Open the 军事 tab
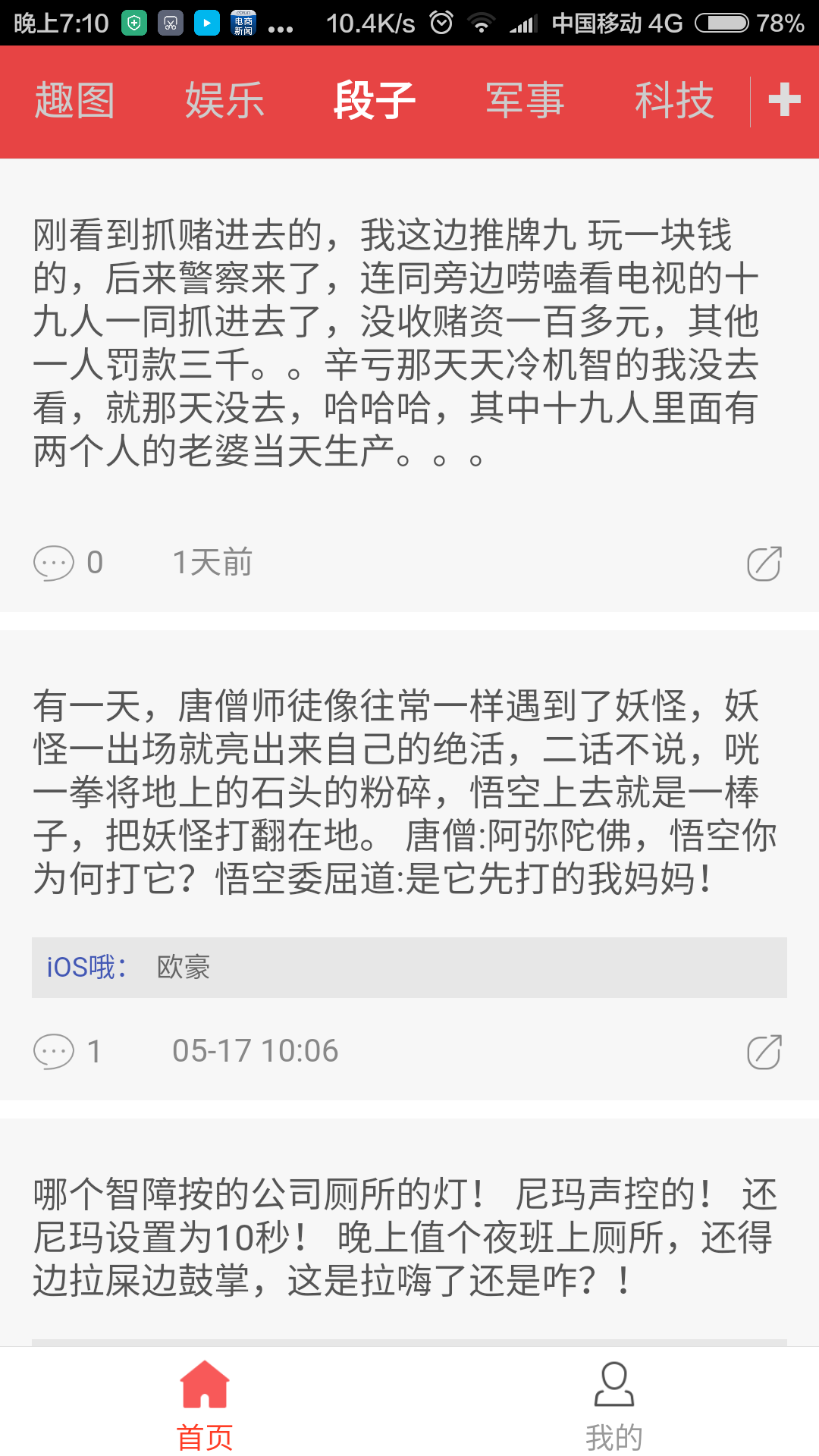 pos(525,101)
